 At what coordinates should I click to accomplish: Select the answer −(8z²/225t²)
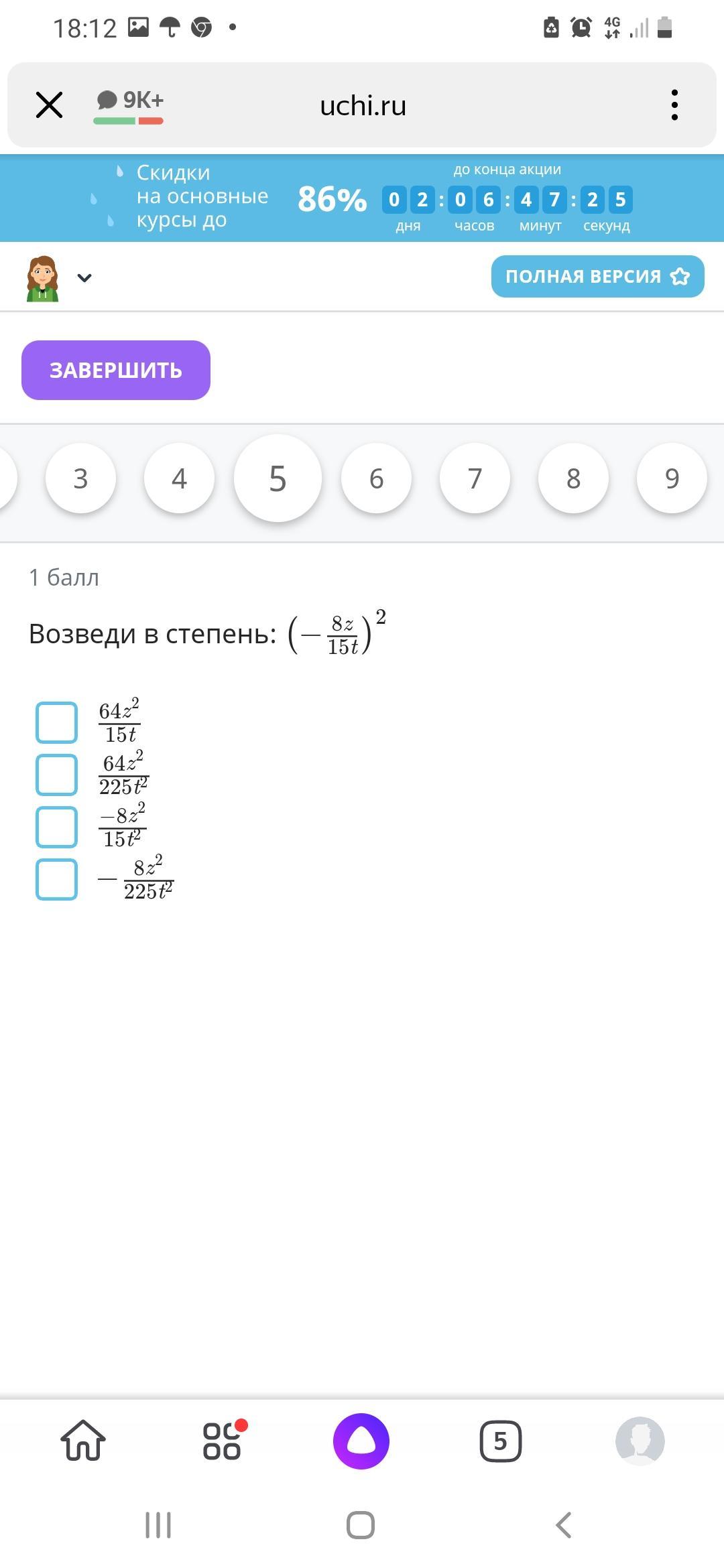(57, 879)
